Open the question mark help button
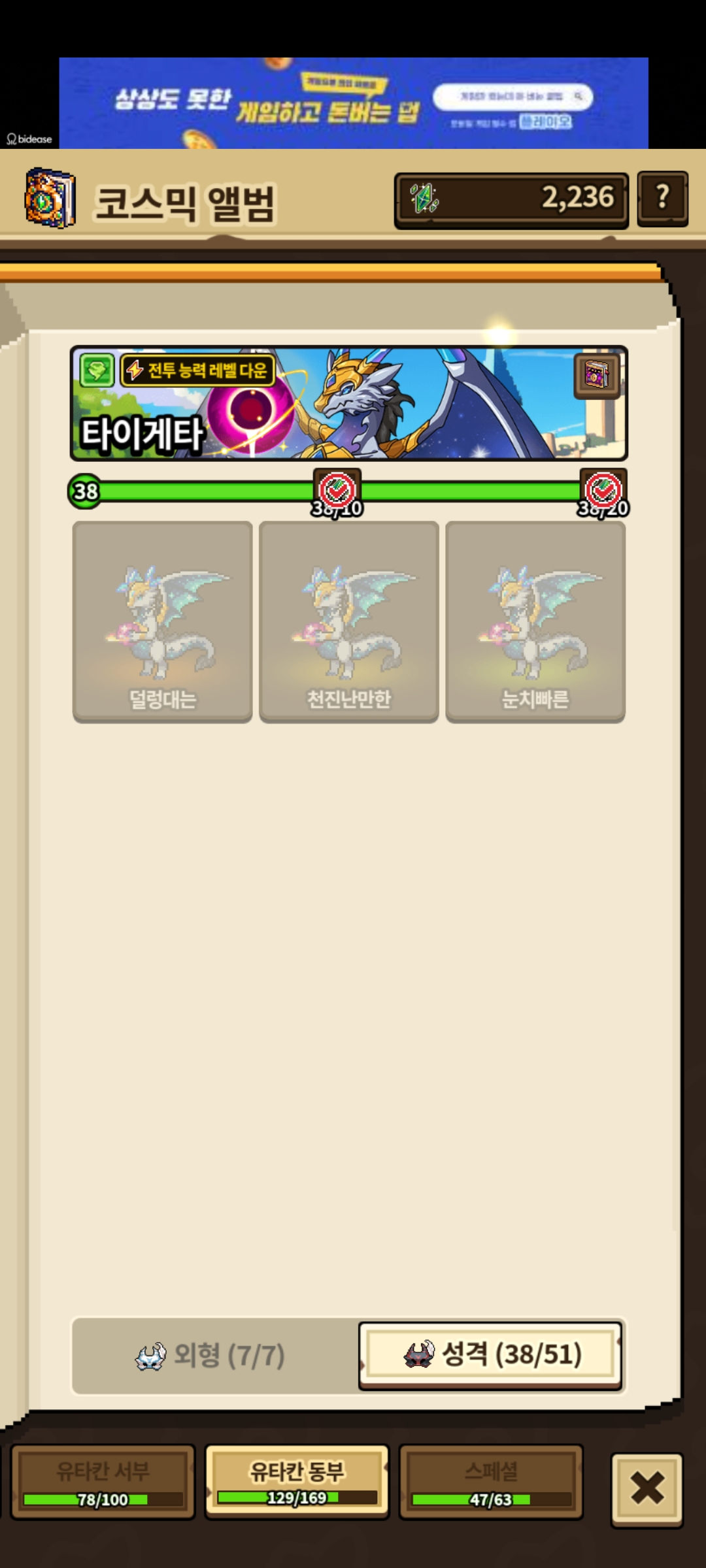 (x=662, y=199)
